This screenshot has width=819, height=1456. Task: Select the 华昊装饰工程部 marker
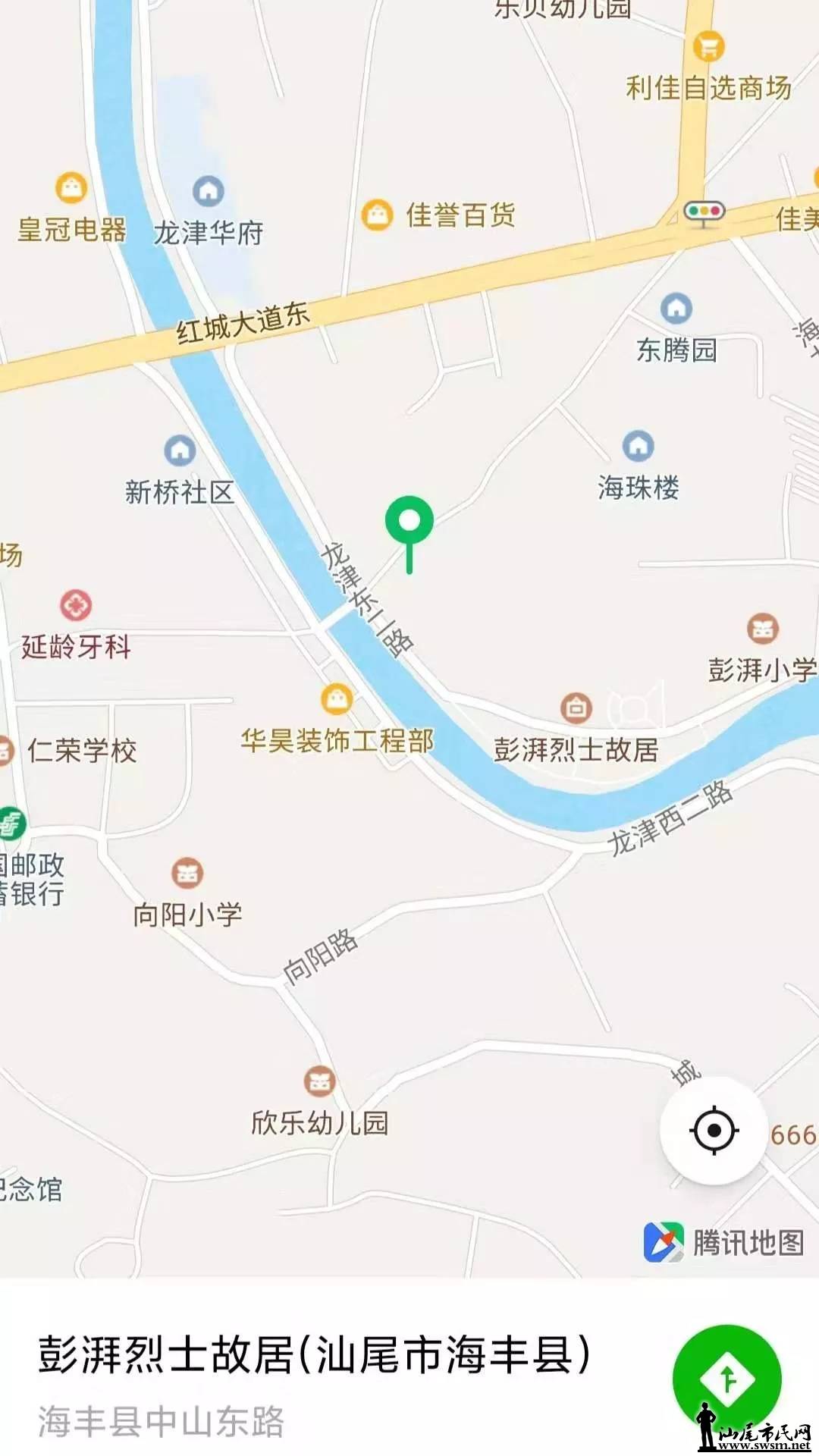pyautogui.click(x=337, y=698)
